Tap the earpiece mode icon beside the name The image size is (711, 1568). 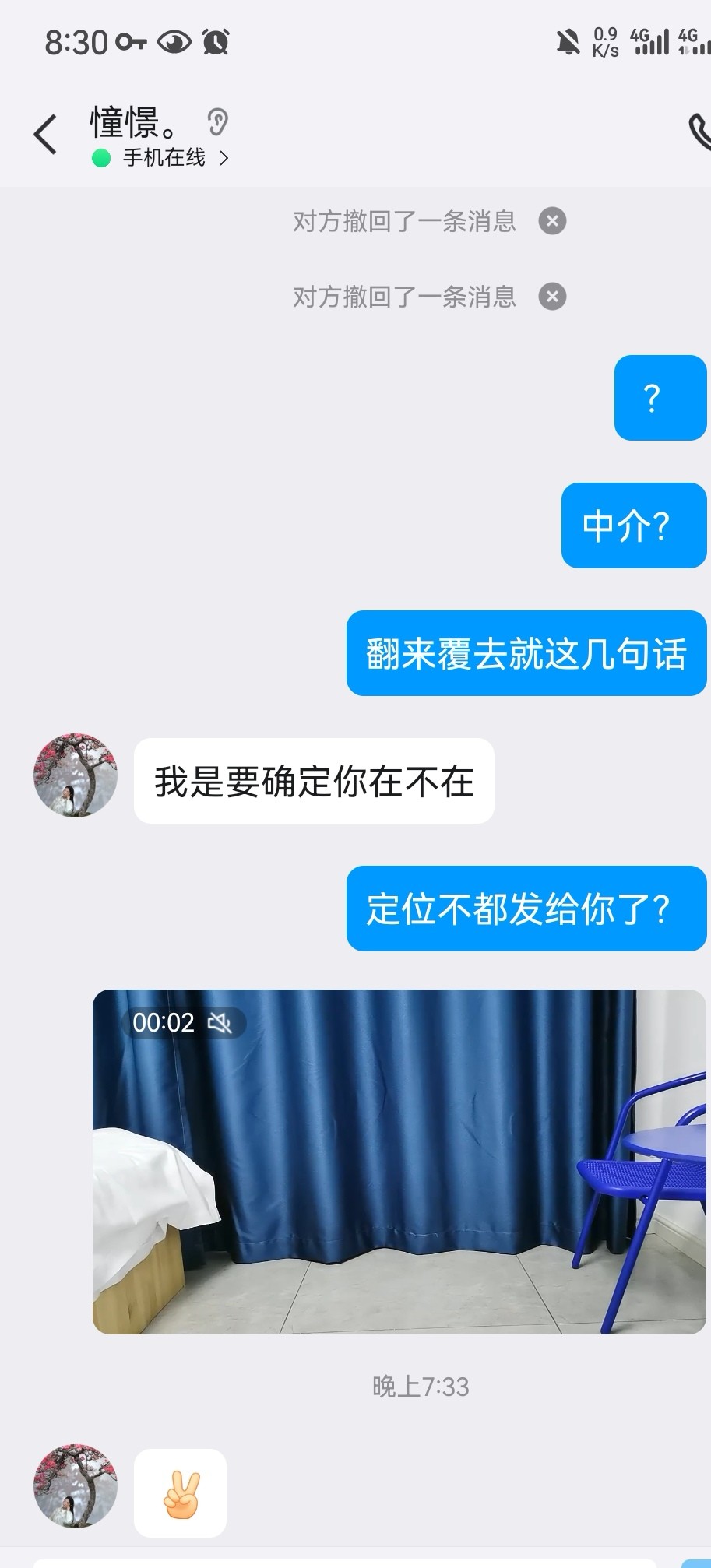(x=217, y=121)
